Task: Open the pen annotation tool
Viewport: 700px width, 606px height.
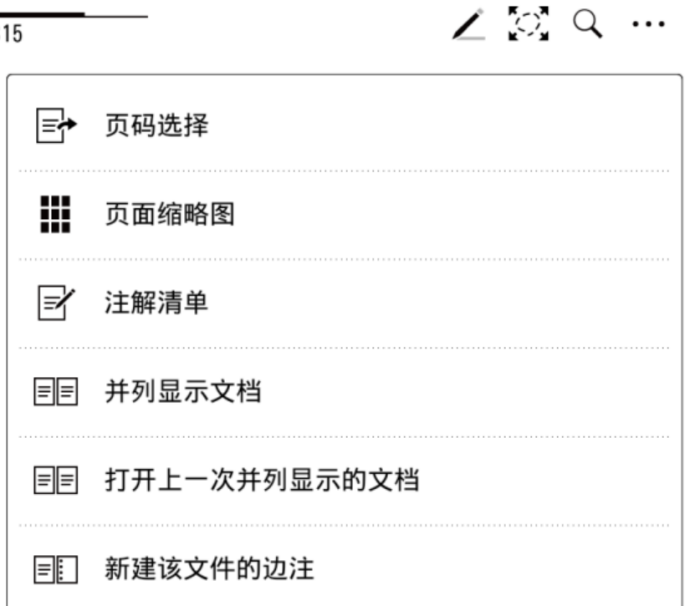Action: click(x=468, y=24)
